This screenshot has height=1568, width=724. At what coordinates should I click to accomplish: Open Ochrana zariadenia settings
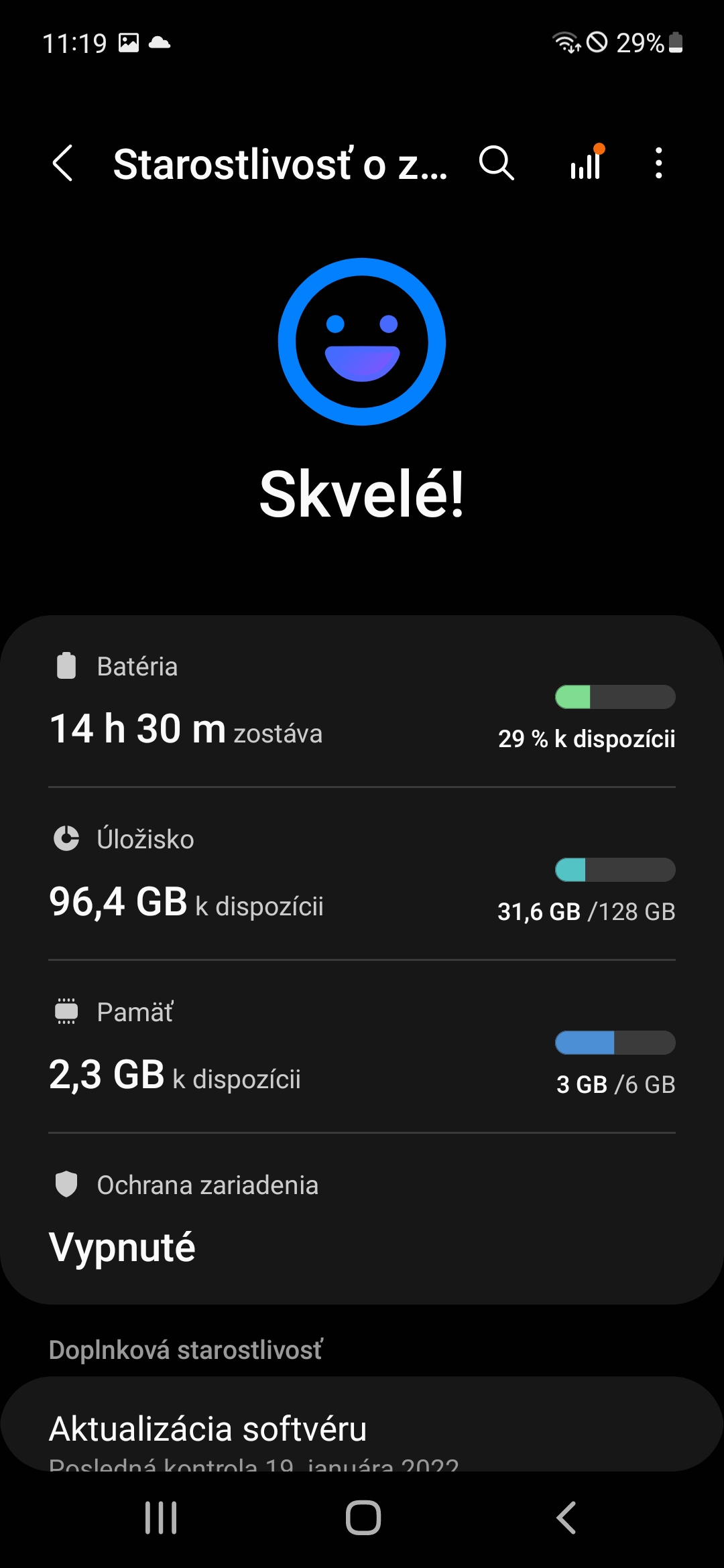362,1218
